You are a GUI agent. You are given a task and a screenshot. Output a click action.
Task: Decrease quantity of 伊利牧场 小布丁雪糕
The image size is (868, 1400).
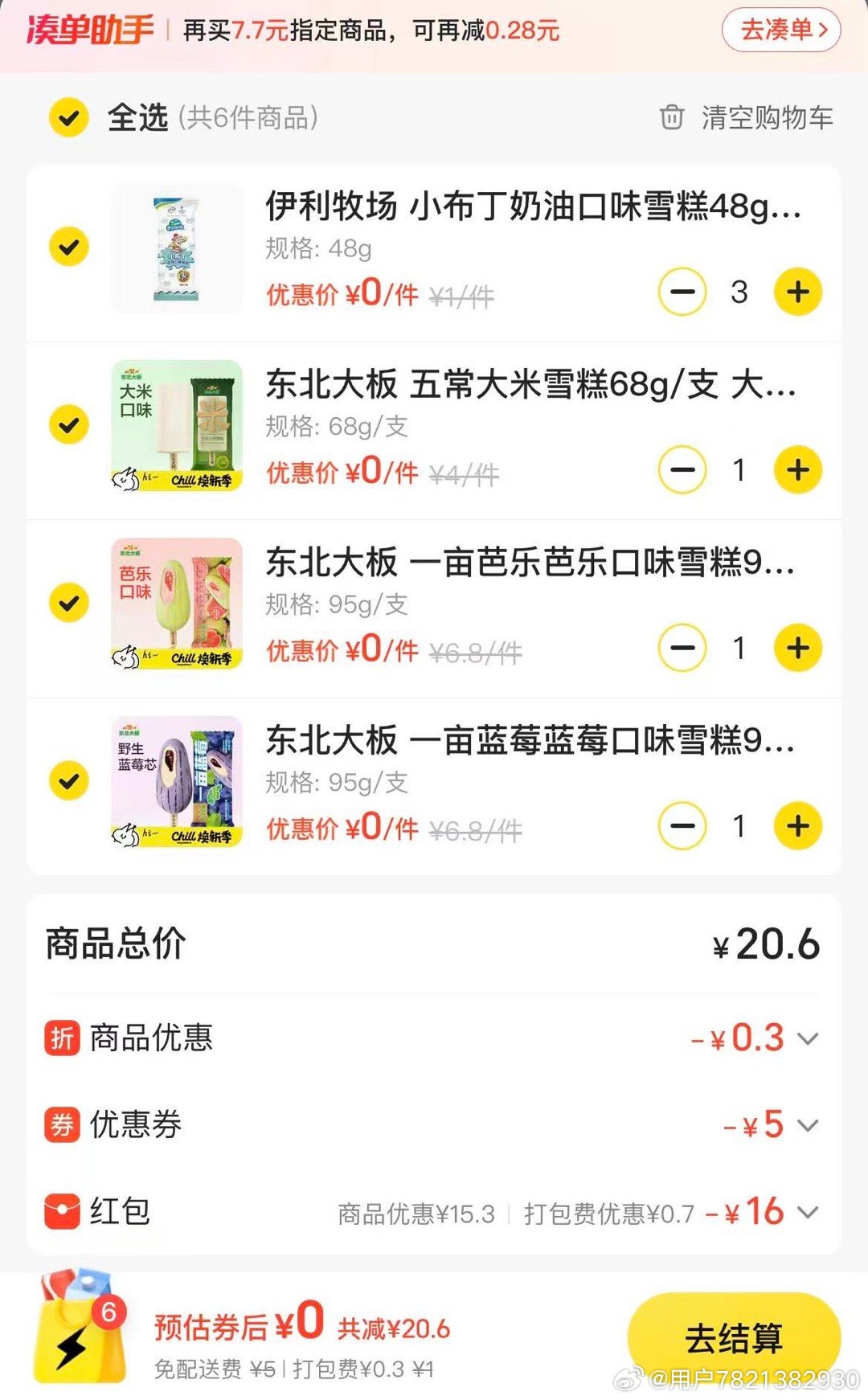682,292
